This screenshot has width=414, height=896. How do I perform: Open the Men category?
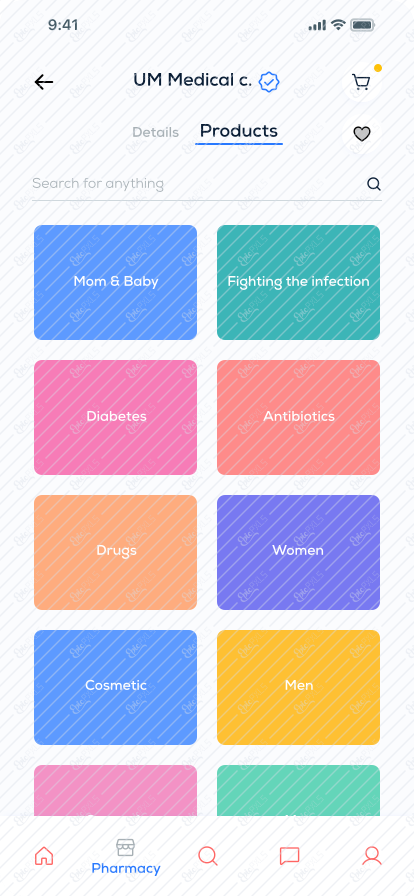pyautogui.click(x=298, y=687)
